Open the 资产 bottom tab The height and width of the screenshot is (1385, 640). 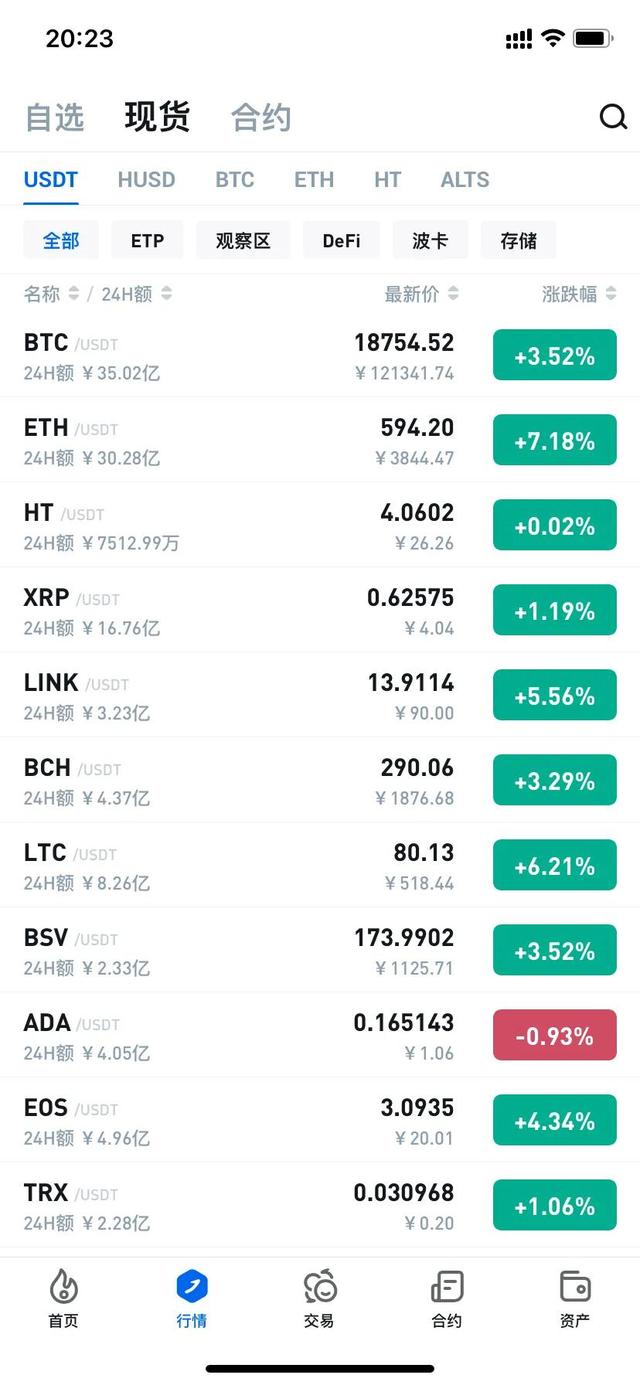click(x=575, y=1299)
